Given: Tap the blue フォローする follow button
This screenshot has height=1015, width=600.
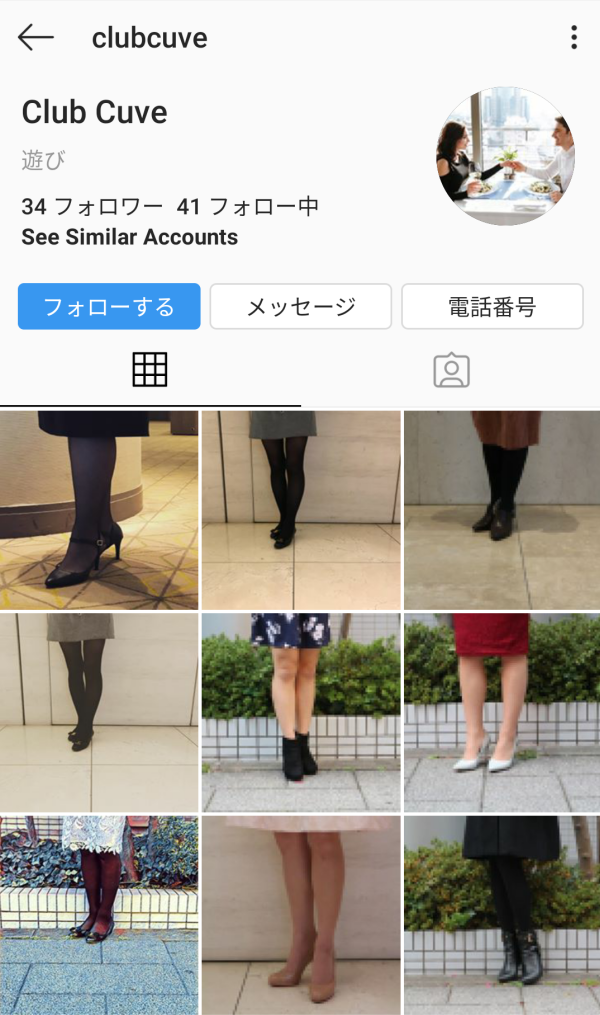Looking at the screenshot, I should pos(109,306).
